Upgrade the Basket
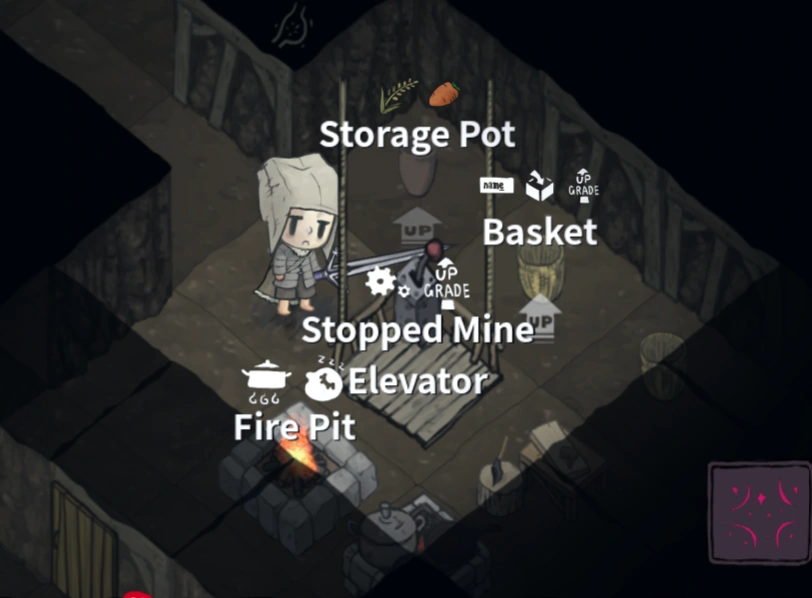This screenshot has width=812, height=598. point(584,184)
